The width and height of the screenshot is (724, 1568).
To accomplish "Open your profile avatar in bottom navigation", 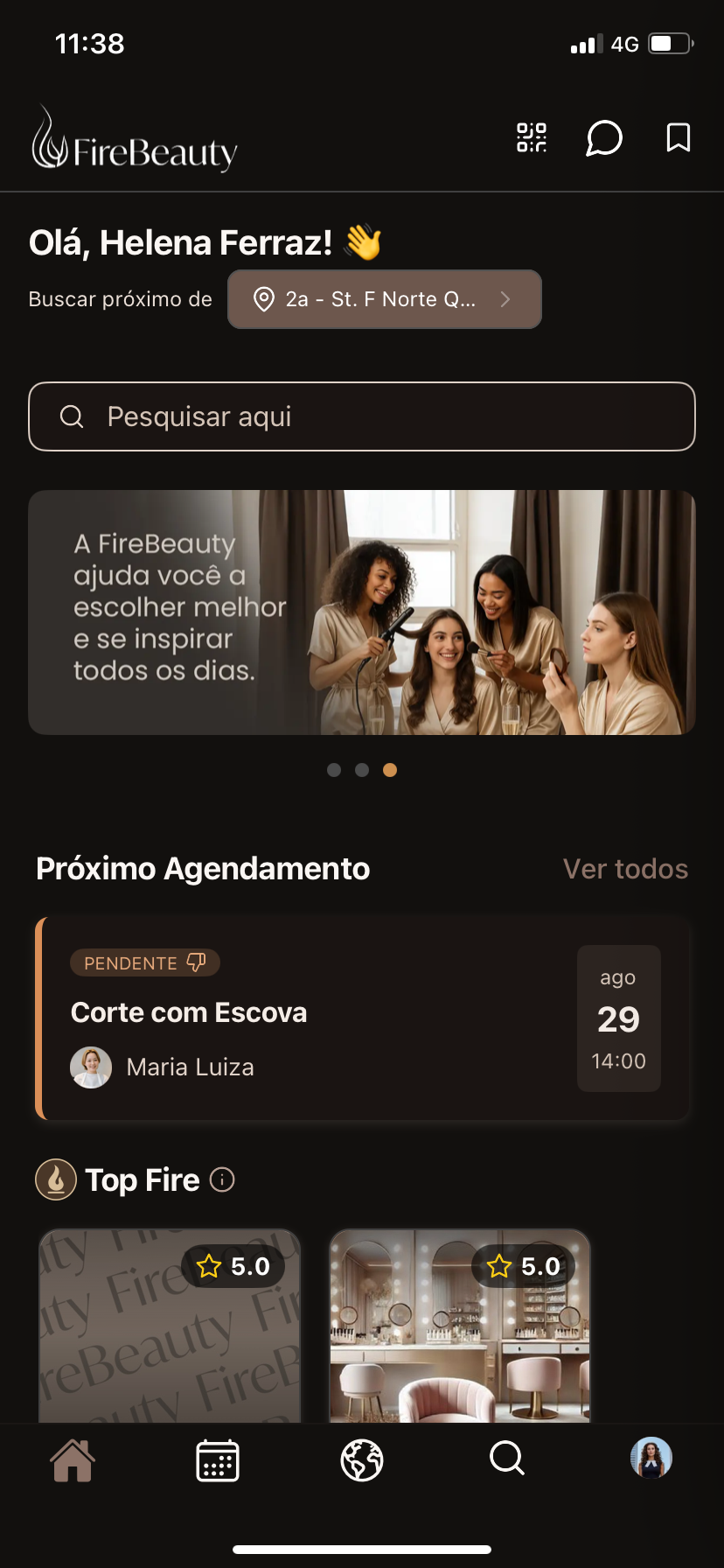I will (649, 1459).
